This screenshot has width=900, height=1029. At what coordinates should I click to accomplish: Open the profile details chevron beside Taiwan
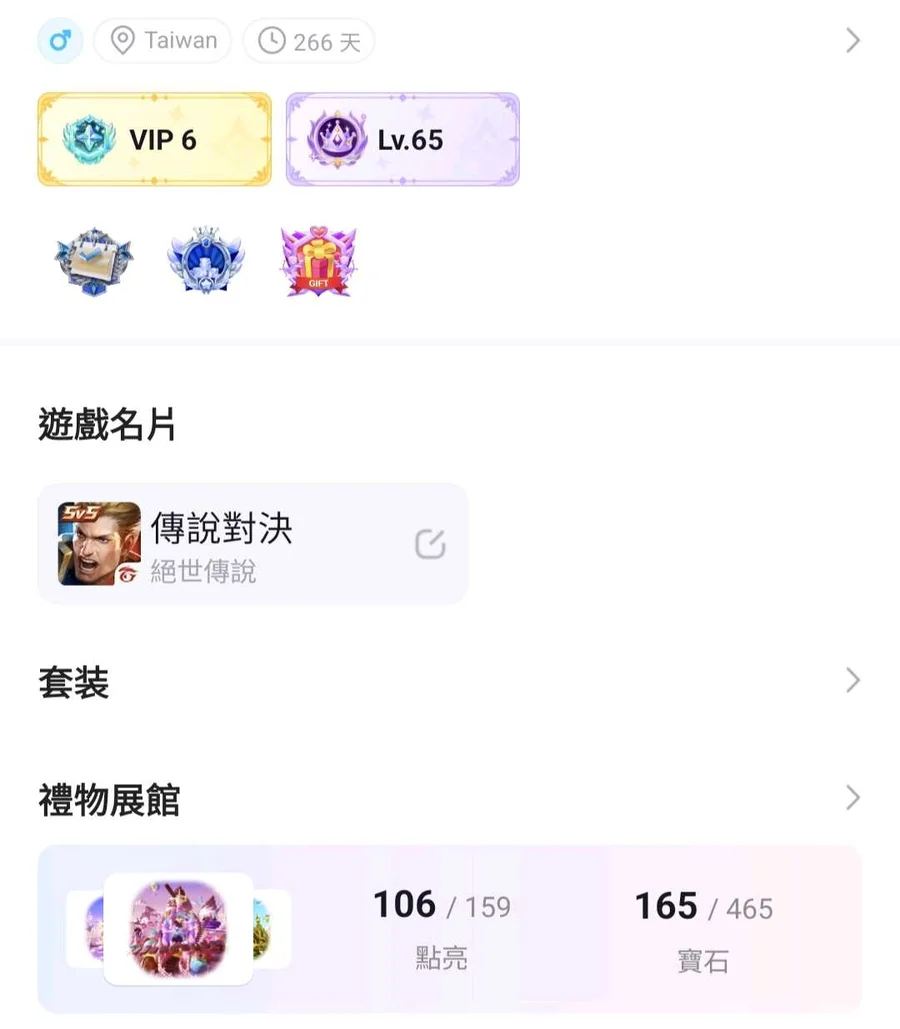click(x=852, y=41)
